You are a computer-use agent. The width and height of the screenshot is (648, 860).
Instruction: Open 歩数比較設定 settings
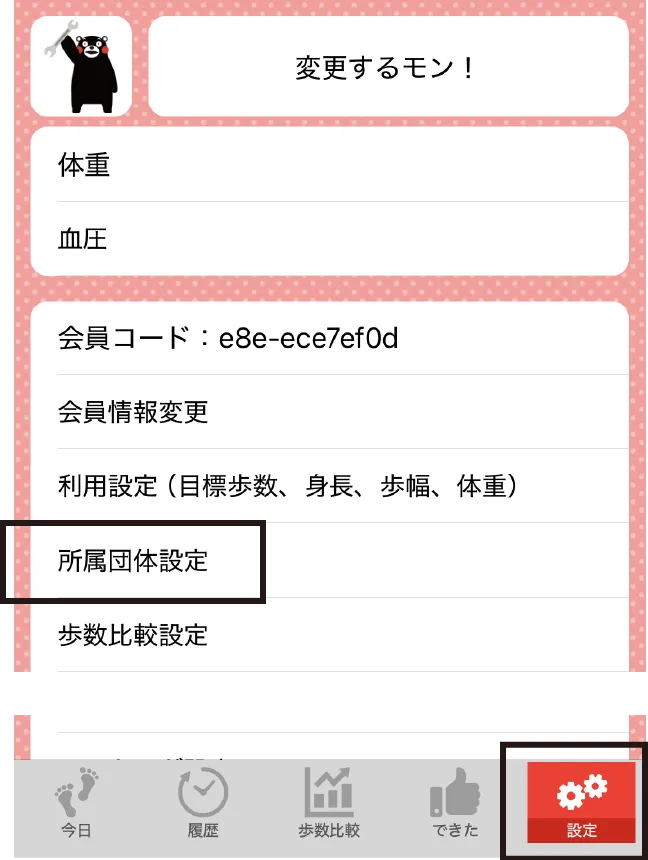point(330,635)
